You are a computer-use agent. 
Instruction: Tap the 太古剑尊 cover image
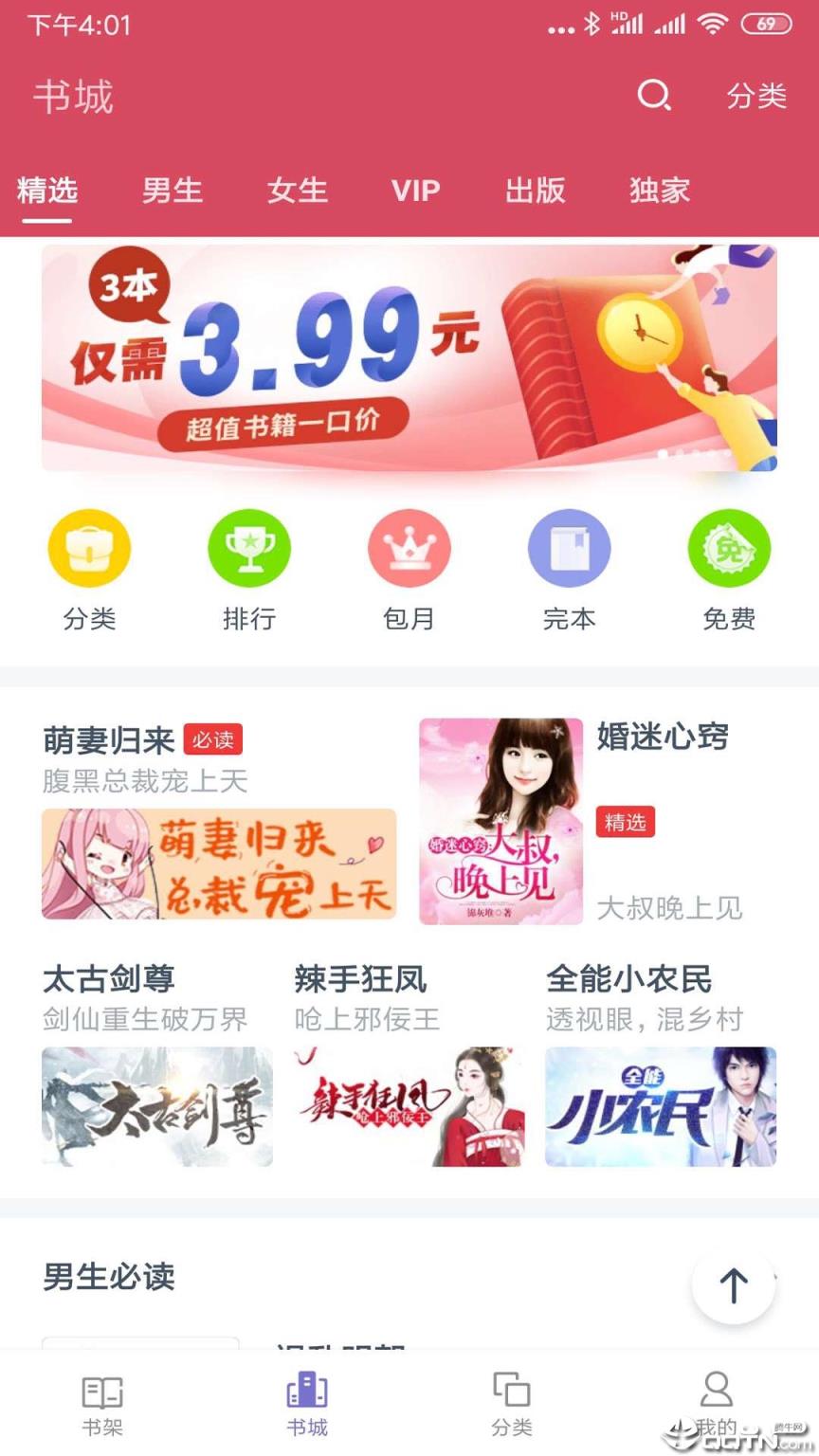155,1107
